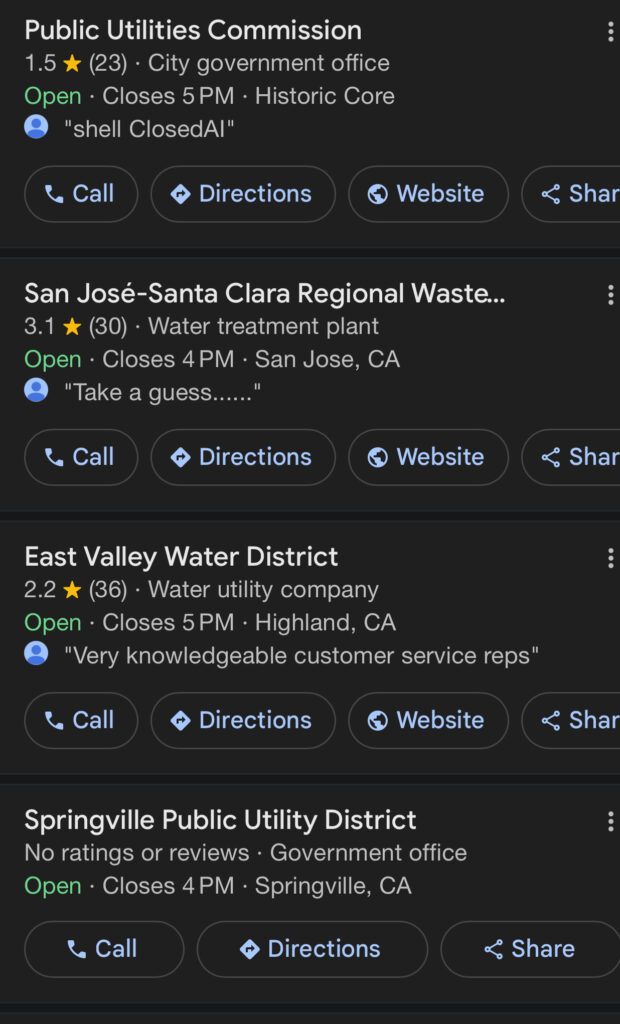Call Public Utilities Commission
The height and width of the screenshot is (1024, 620).
(x=81, y=194)
